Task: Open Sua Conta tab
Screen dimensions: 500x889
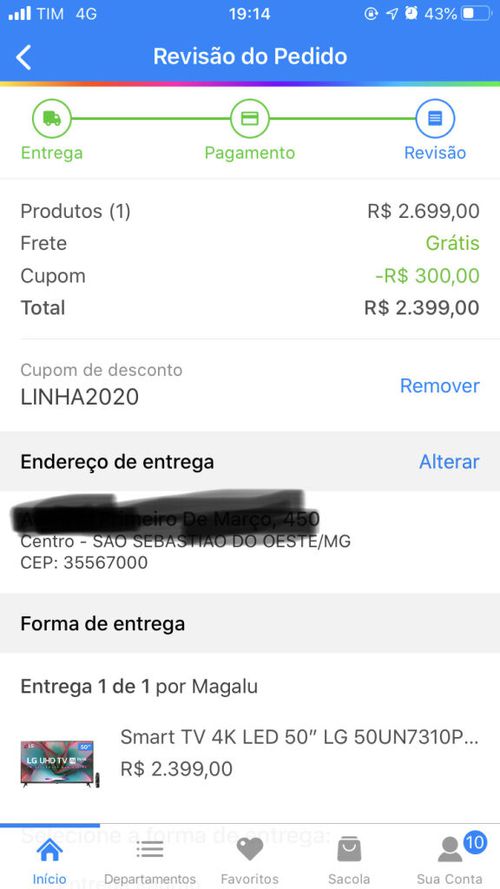Action: (449, 859)
